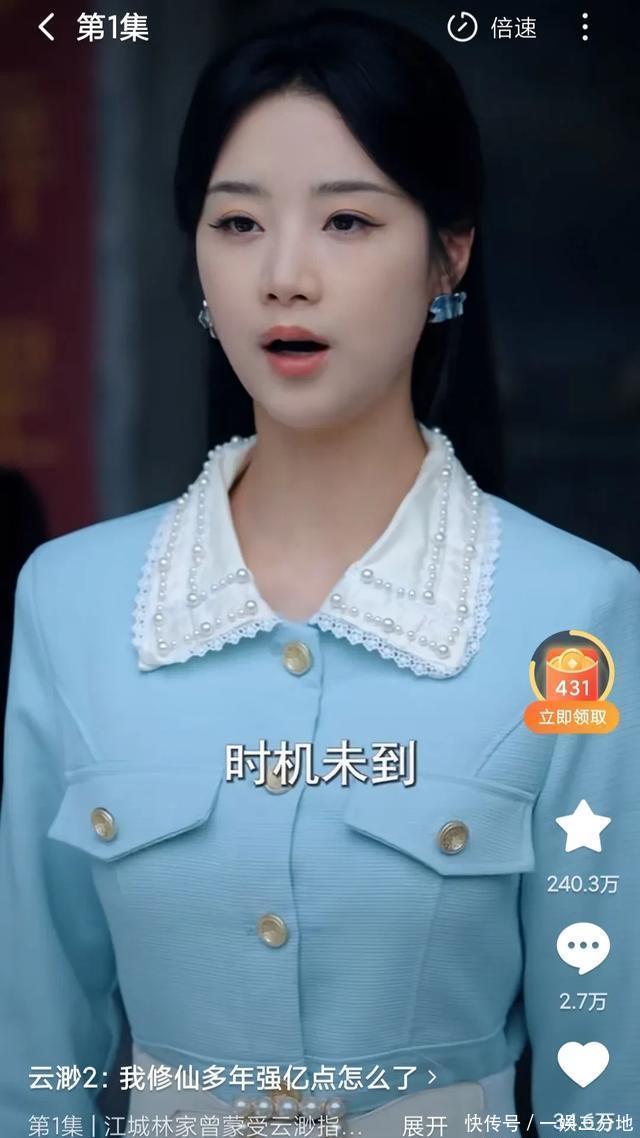
Task: Open the drama title 云渺2 details
Action: point(232,1077)
